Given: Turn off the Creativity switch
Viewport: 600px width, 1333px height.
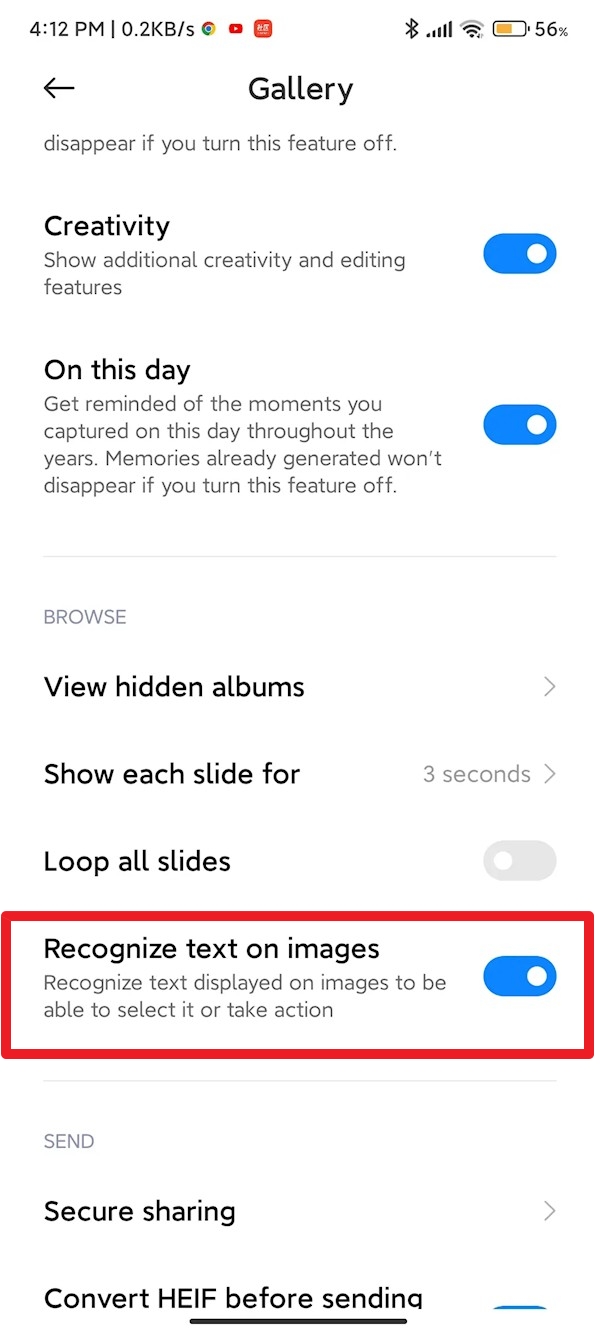Looking at the screenshot, I should click(x=519, y=254).
